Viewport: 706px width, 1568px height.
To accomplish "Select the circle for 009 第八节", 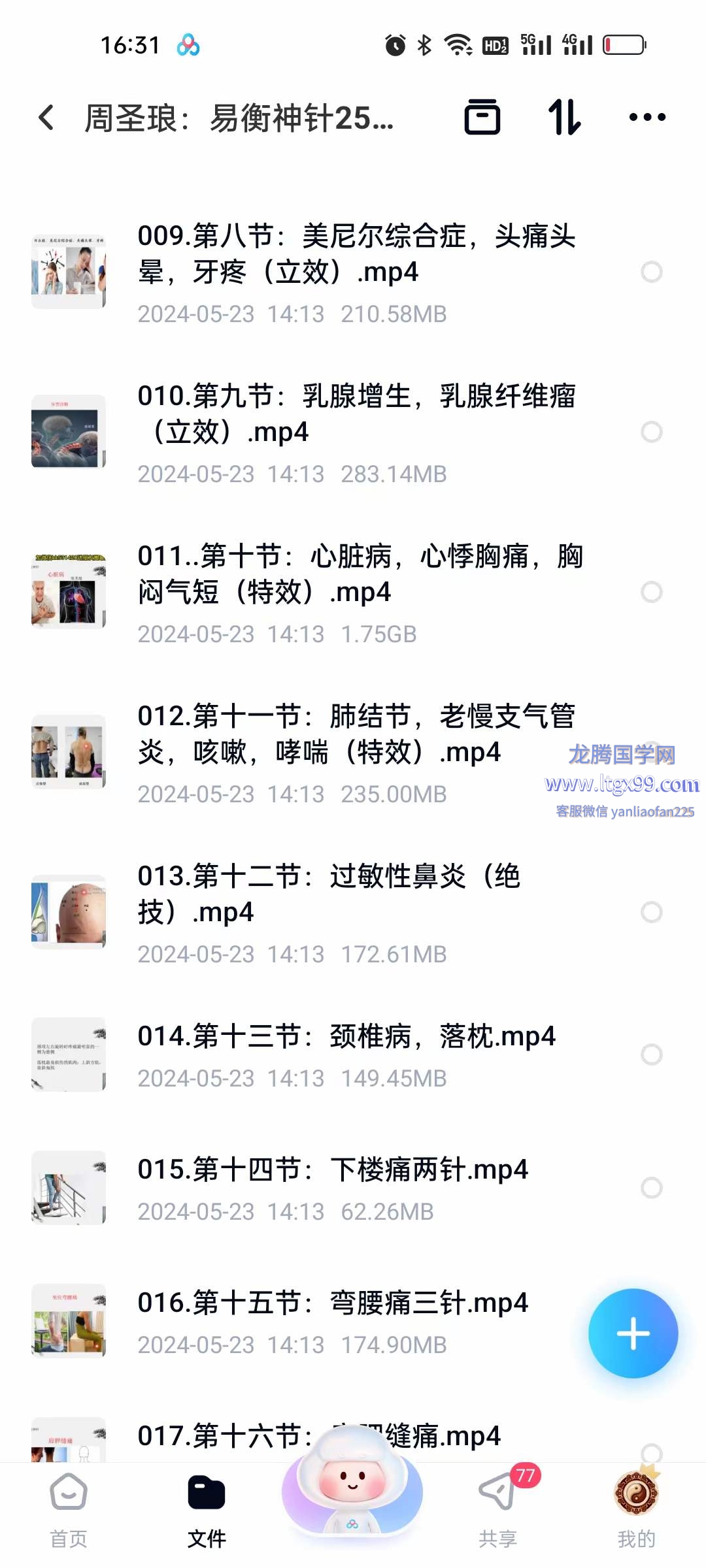I will coord(652,272).
